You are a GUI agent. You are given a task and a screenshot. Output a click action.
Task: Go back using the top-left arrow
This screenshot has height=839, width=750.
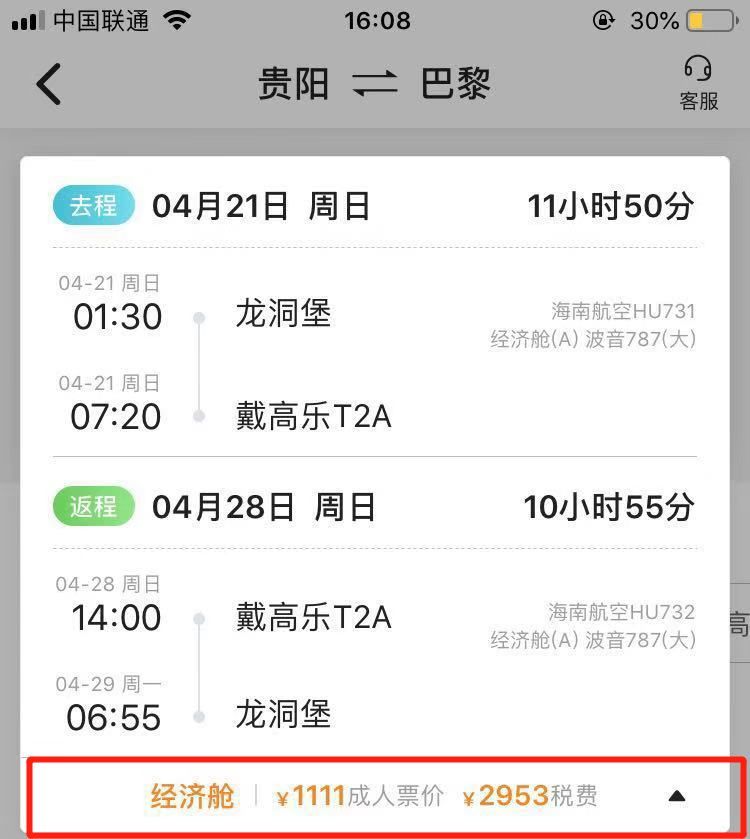[49, 84]
